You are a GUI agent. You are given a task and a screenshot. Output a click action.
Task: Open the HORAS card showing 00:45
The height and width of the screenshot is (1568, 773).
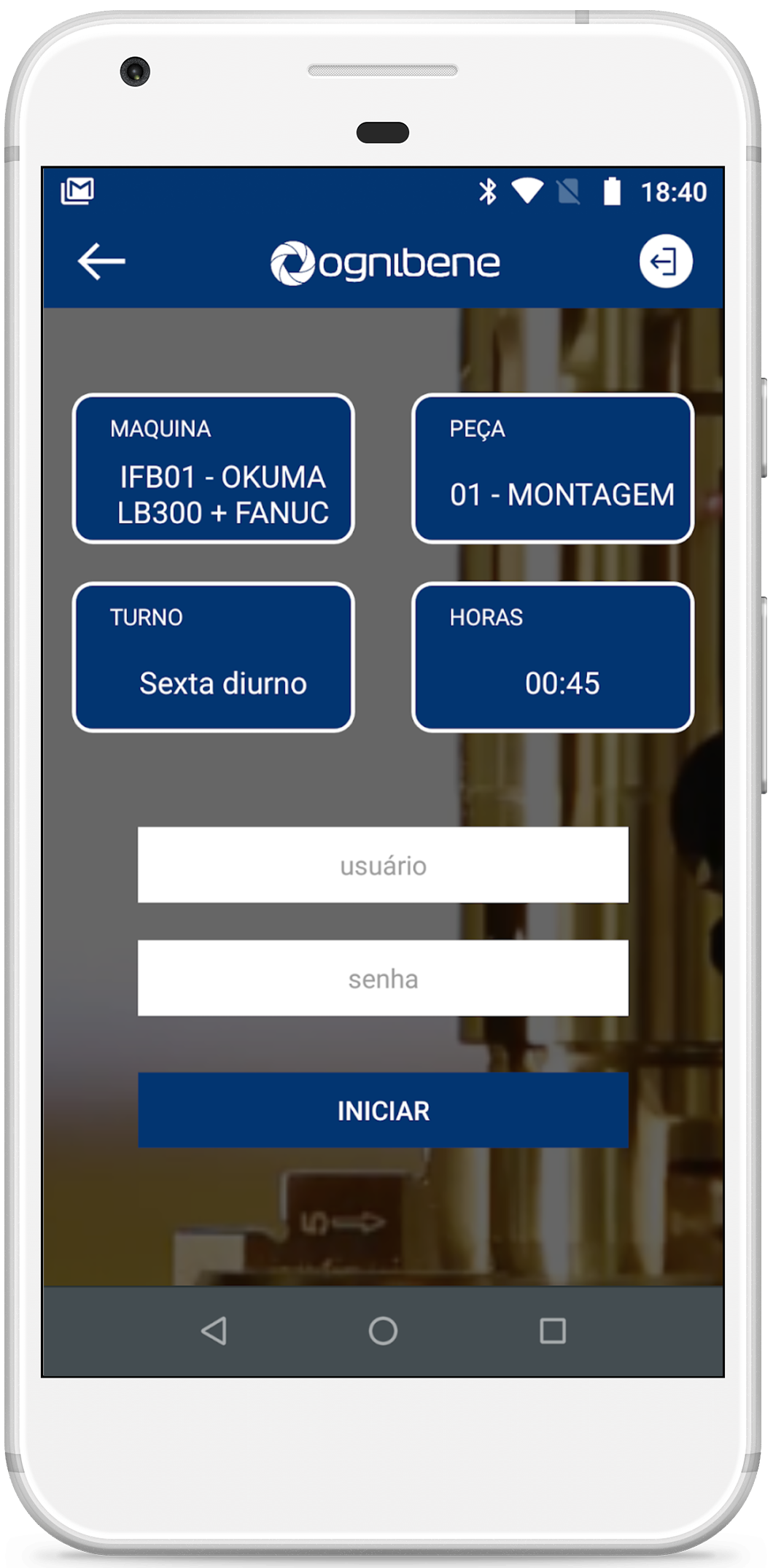click(x=552, y=657)
